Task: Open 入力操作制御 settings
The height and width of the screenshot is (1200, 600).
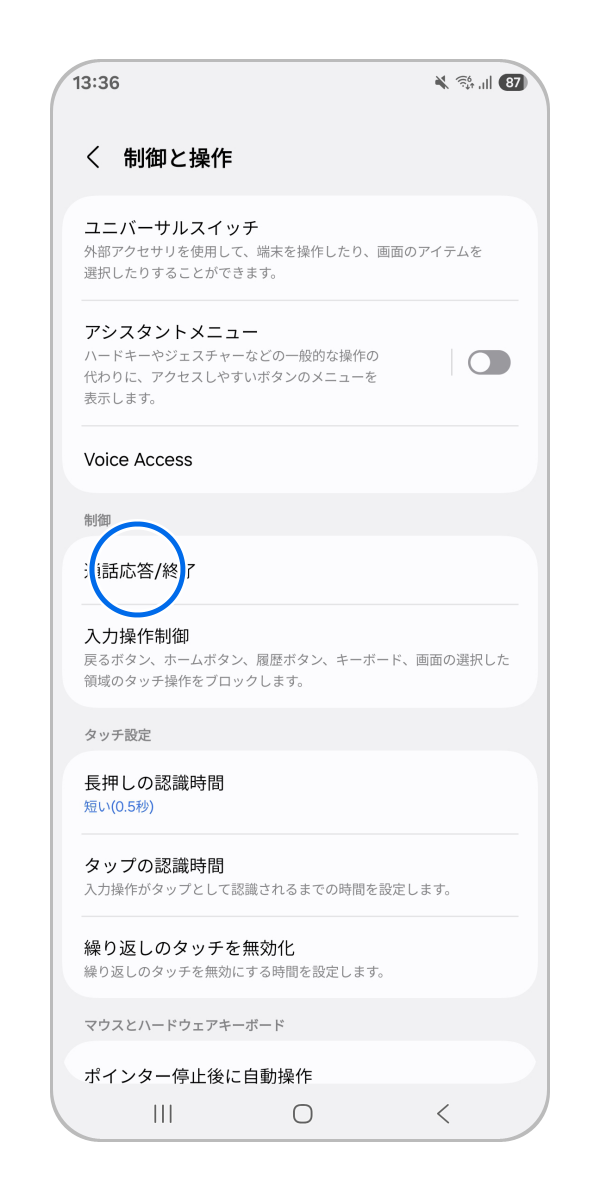Action: click(x=300, y=657)
